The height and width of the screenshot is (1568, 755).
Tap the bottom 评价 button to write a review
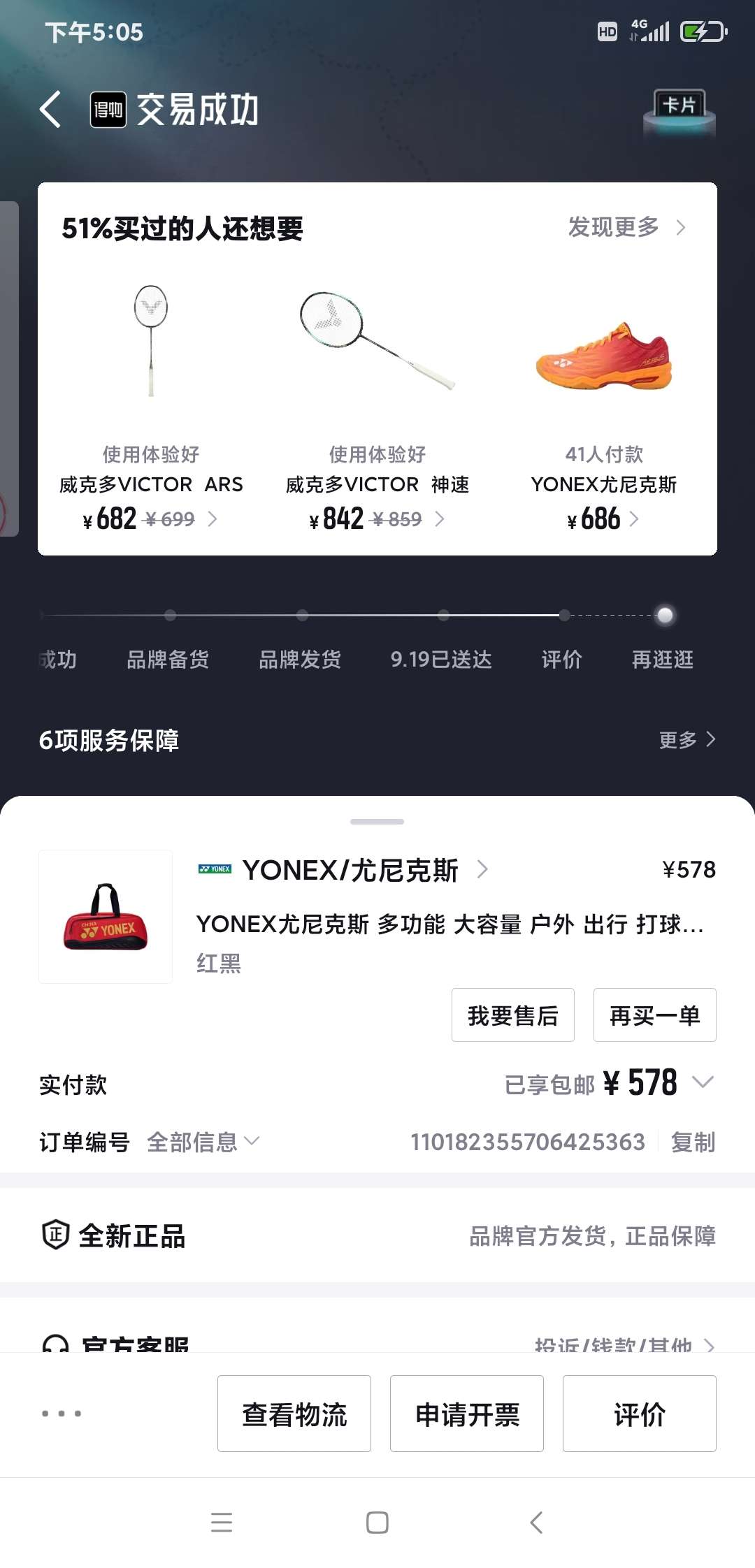[x=639, y=1414]
